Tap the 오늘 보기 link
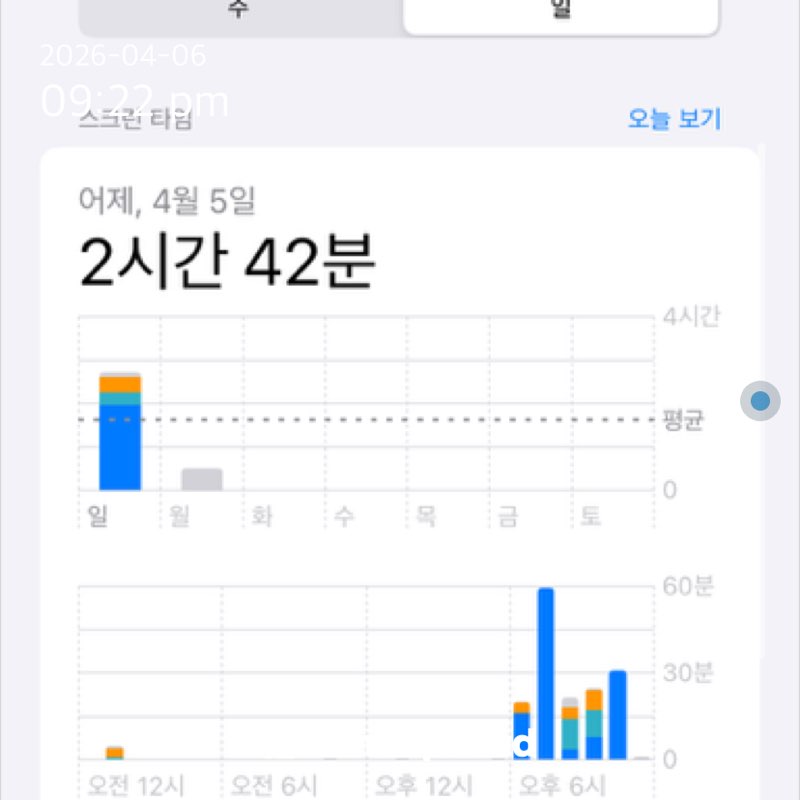 click(673, 119)
